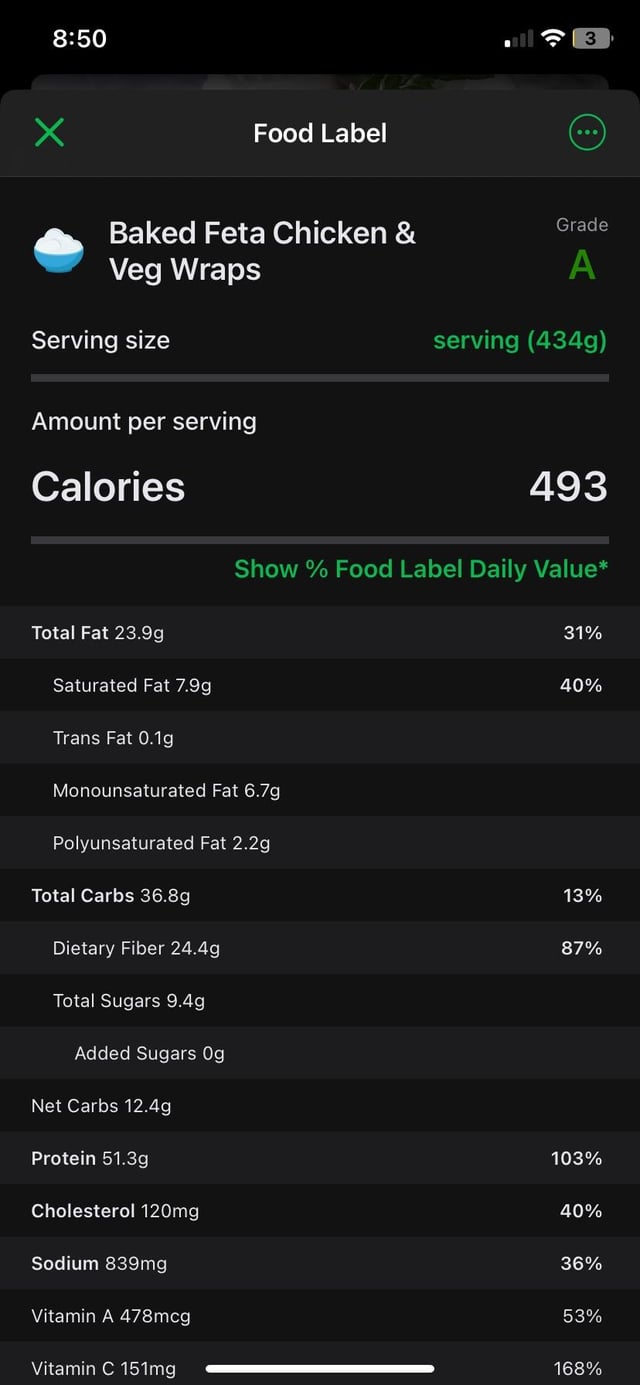This screenshot has height=1385, width=640.
Task: Close the Food Label sheet
Action: coord(49,132)
